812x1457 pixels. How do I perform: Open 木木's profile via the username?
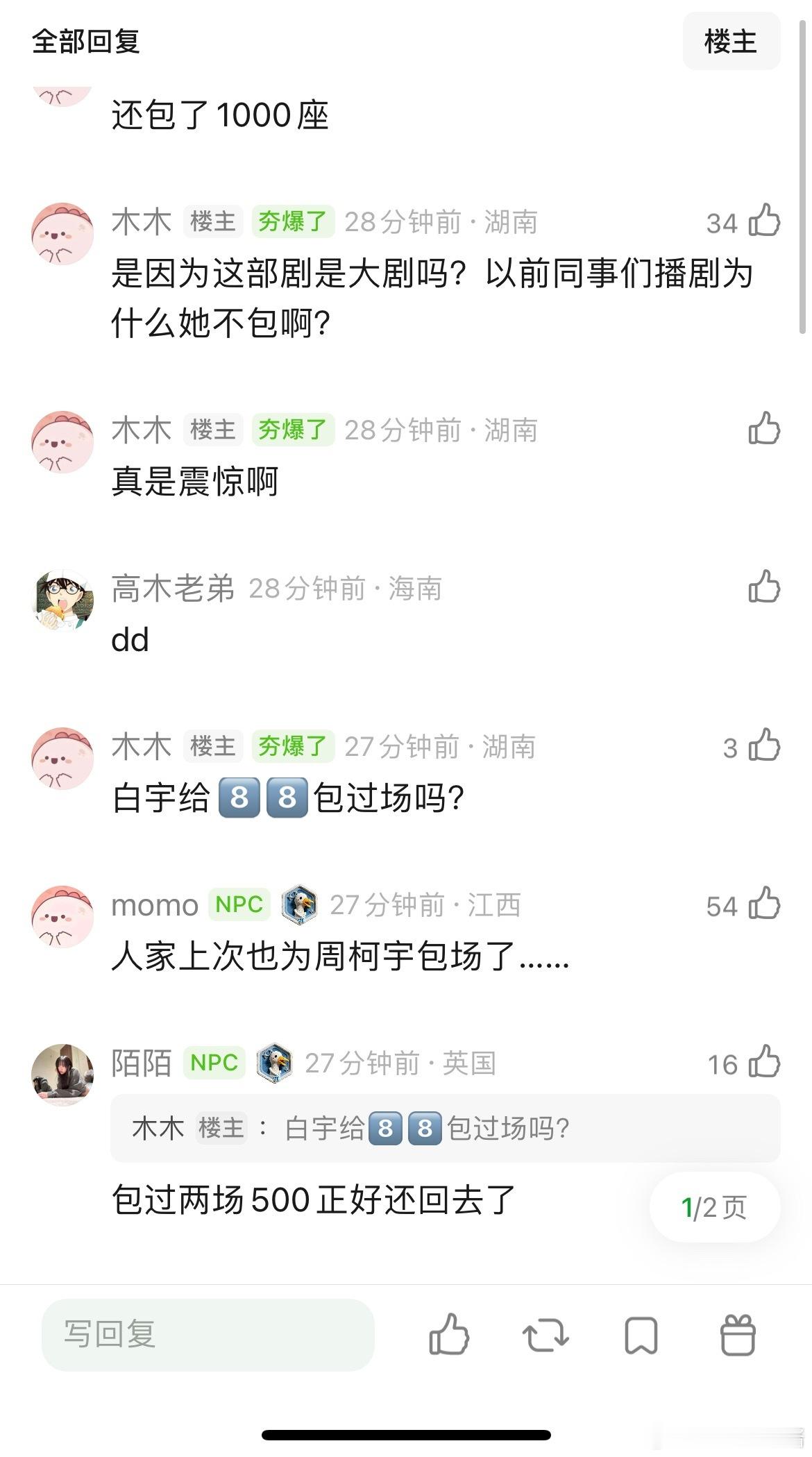(141, 221)
